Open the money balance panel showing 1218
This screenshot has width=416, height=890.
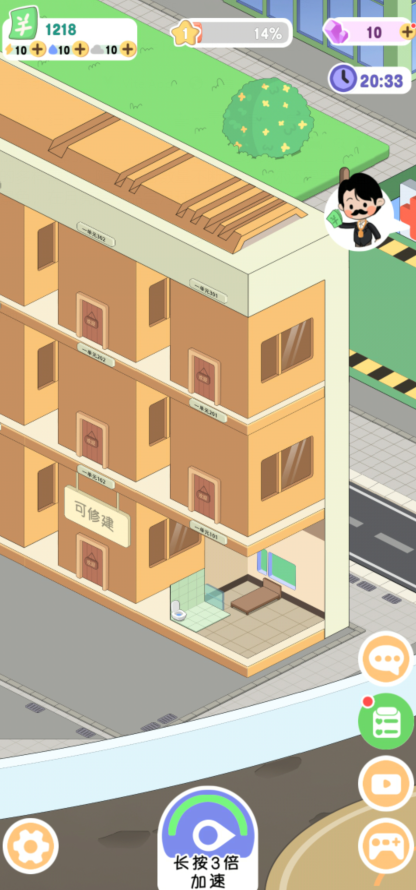click(x=70, y=30)
